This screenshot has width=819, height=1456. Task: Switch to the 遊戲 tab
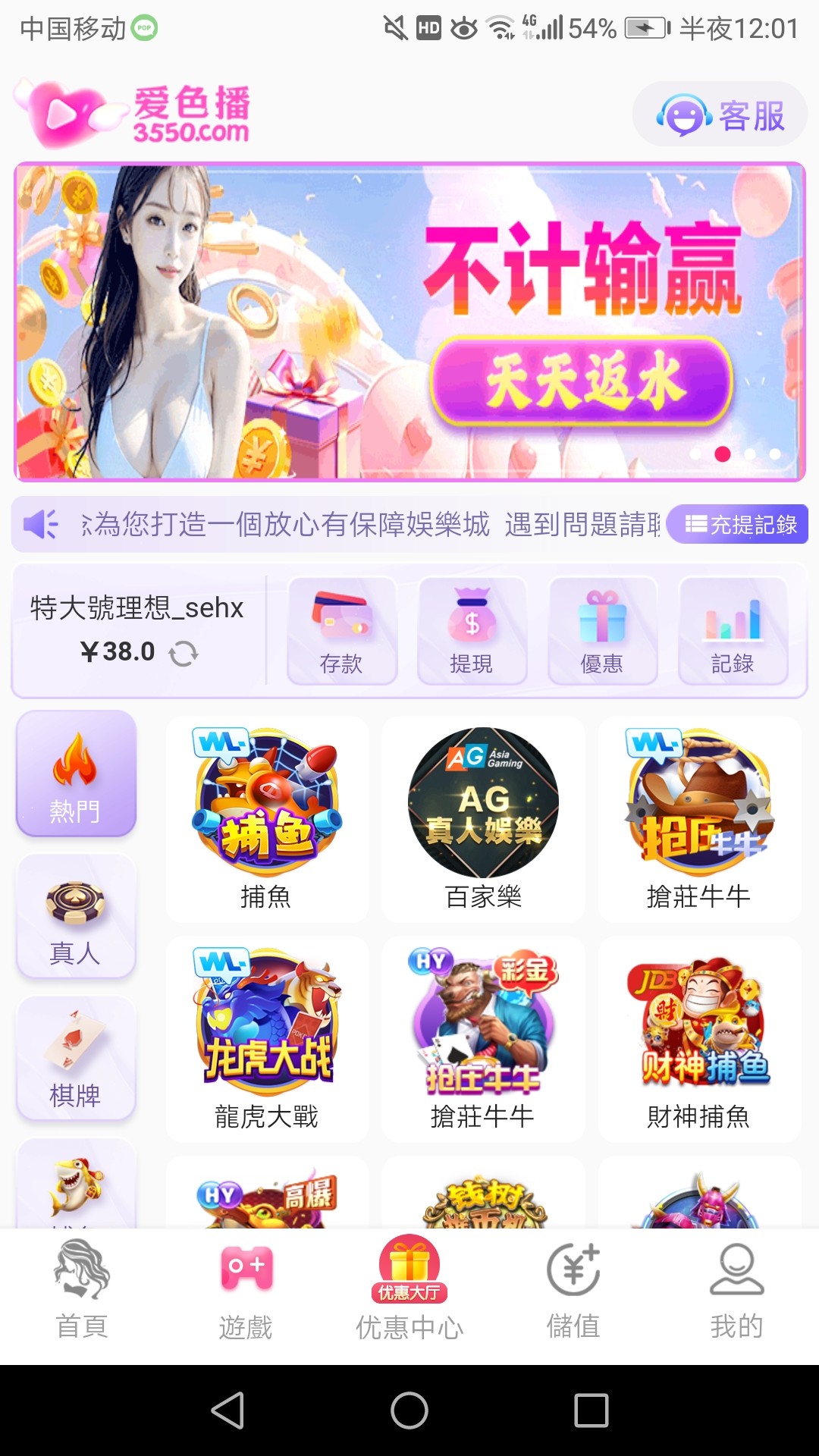click(246, 1289)
